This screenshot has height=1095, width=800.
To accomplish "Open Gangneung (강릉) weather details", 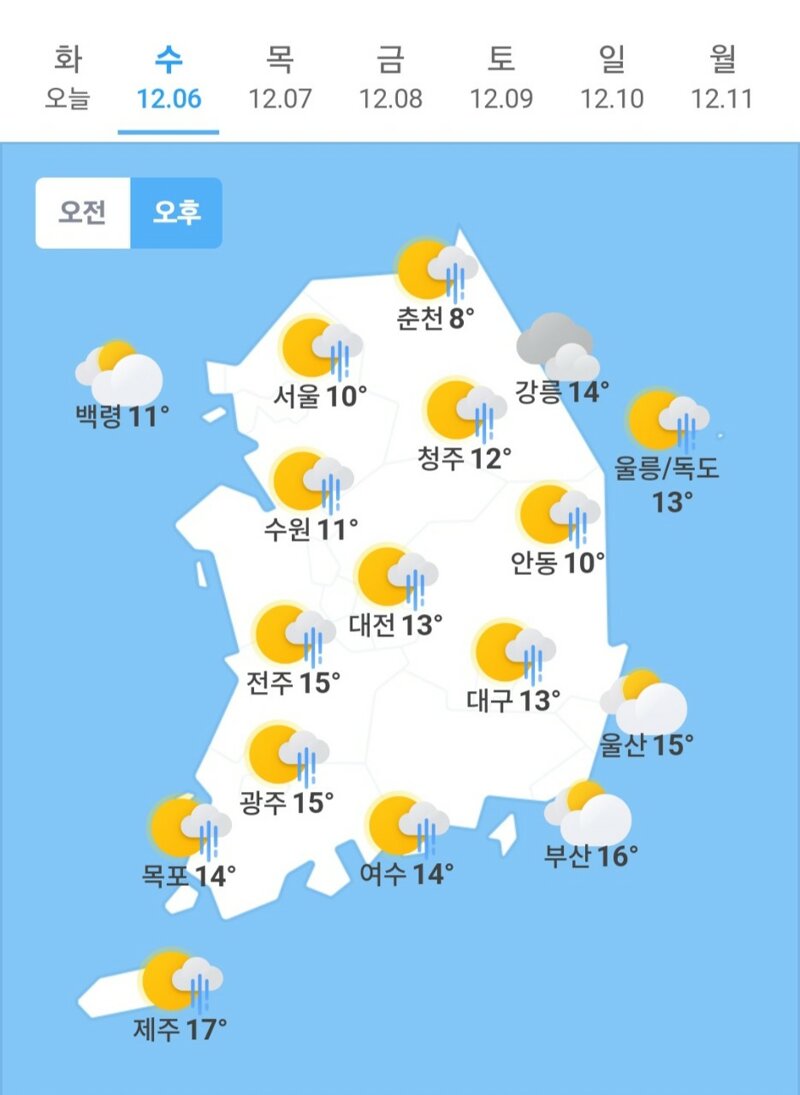I will [561, 361].
